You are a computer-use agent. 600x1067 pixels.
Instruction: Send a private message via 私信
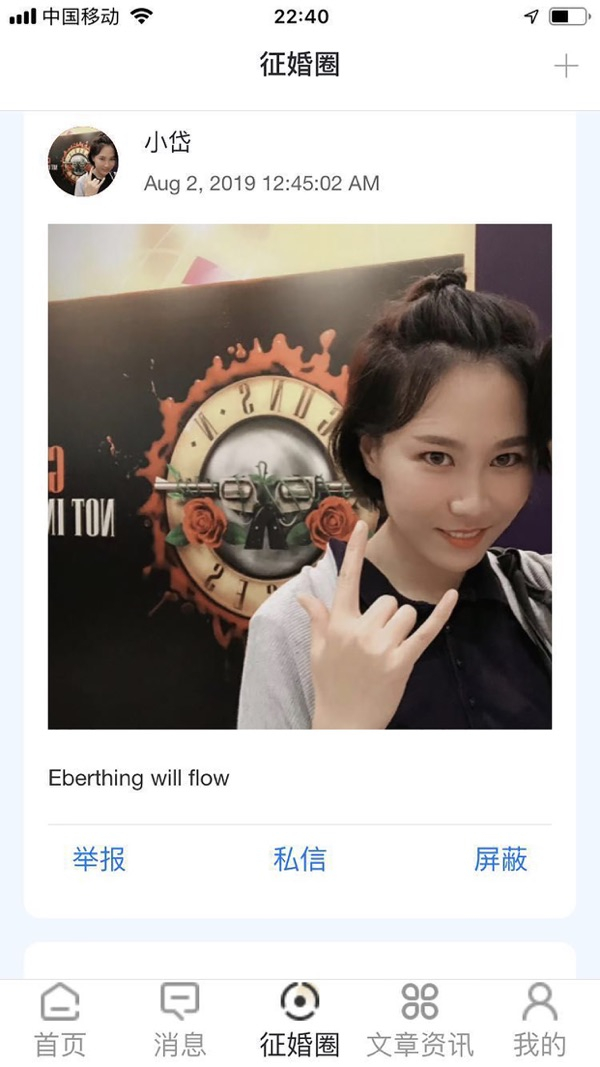[299, 859]
